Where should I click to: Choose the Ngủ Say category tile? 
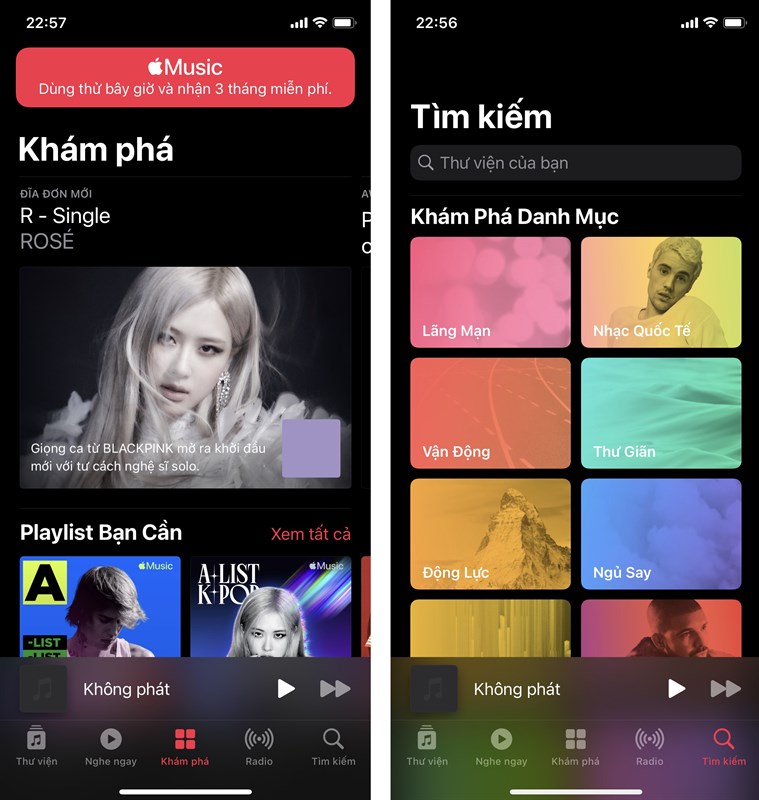click(661, 534)
